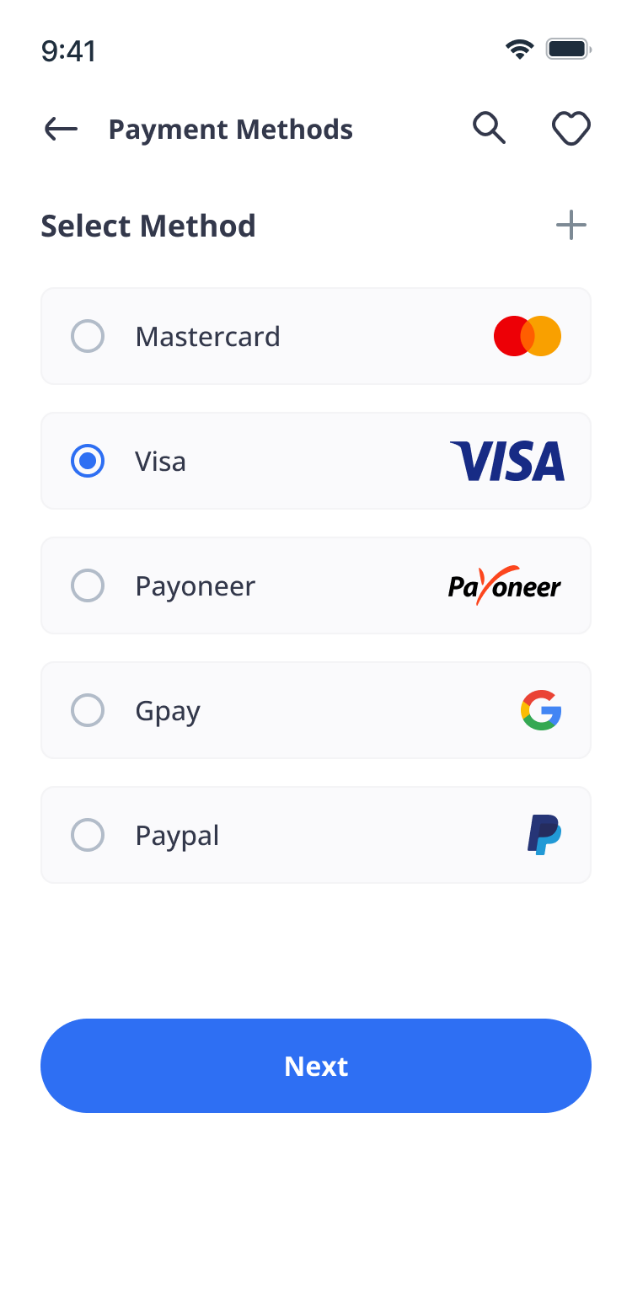Choose Visa as the payment method
This screenshot has height=1300, width=631.
pos(88,461)
